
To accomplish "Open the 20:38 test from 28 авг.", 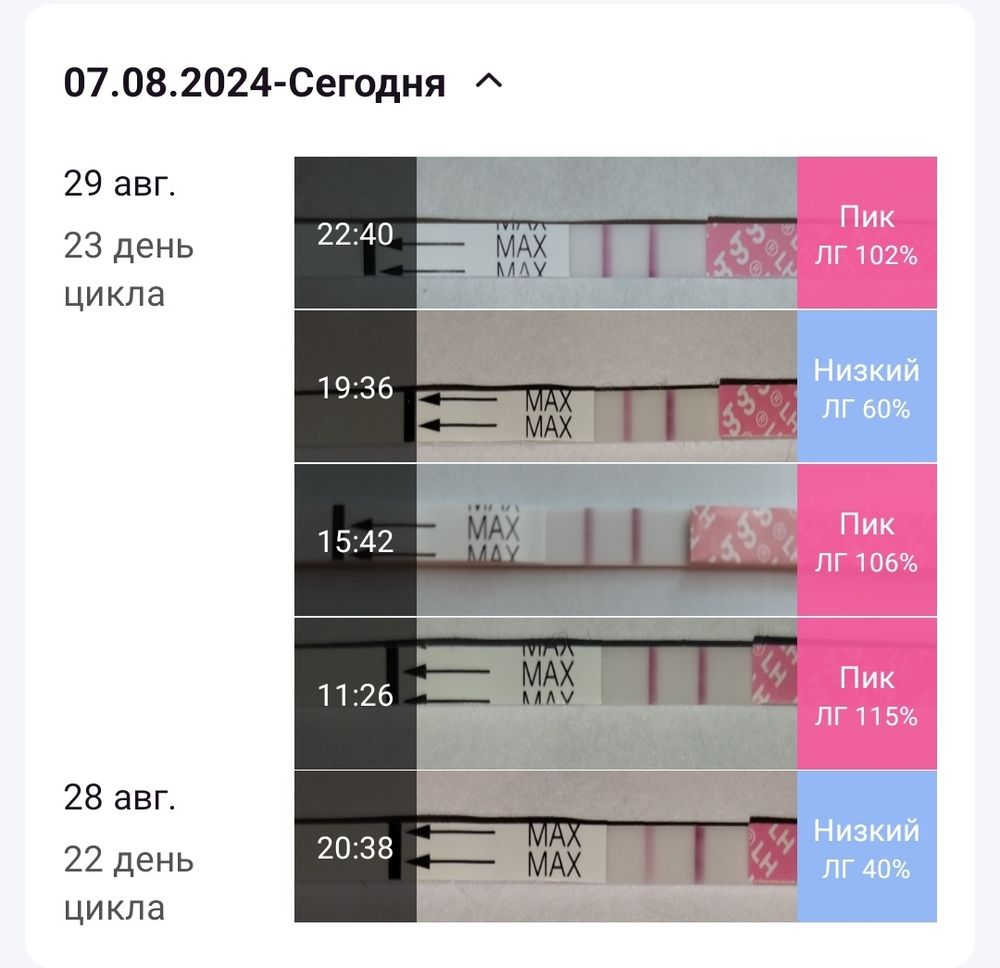I will (x=615, y=847).
